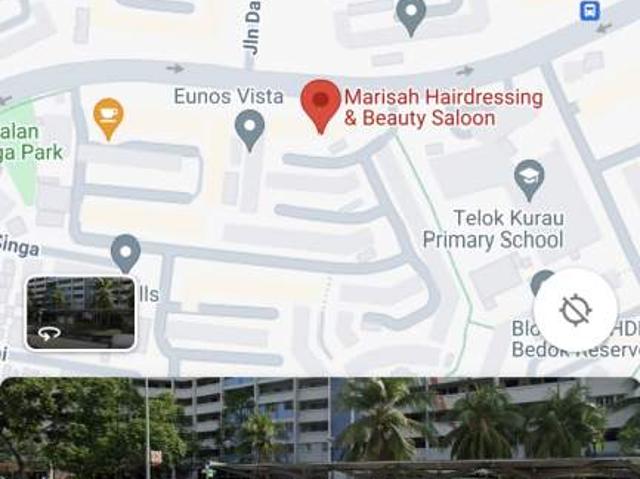The image size is (640, 479).
Task: Open the Street View thumbnail
Action: [81, 313]
